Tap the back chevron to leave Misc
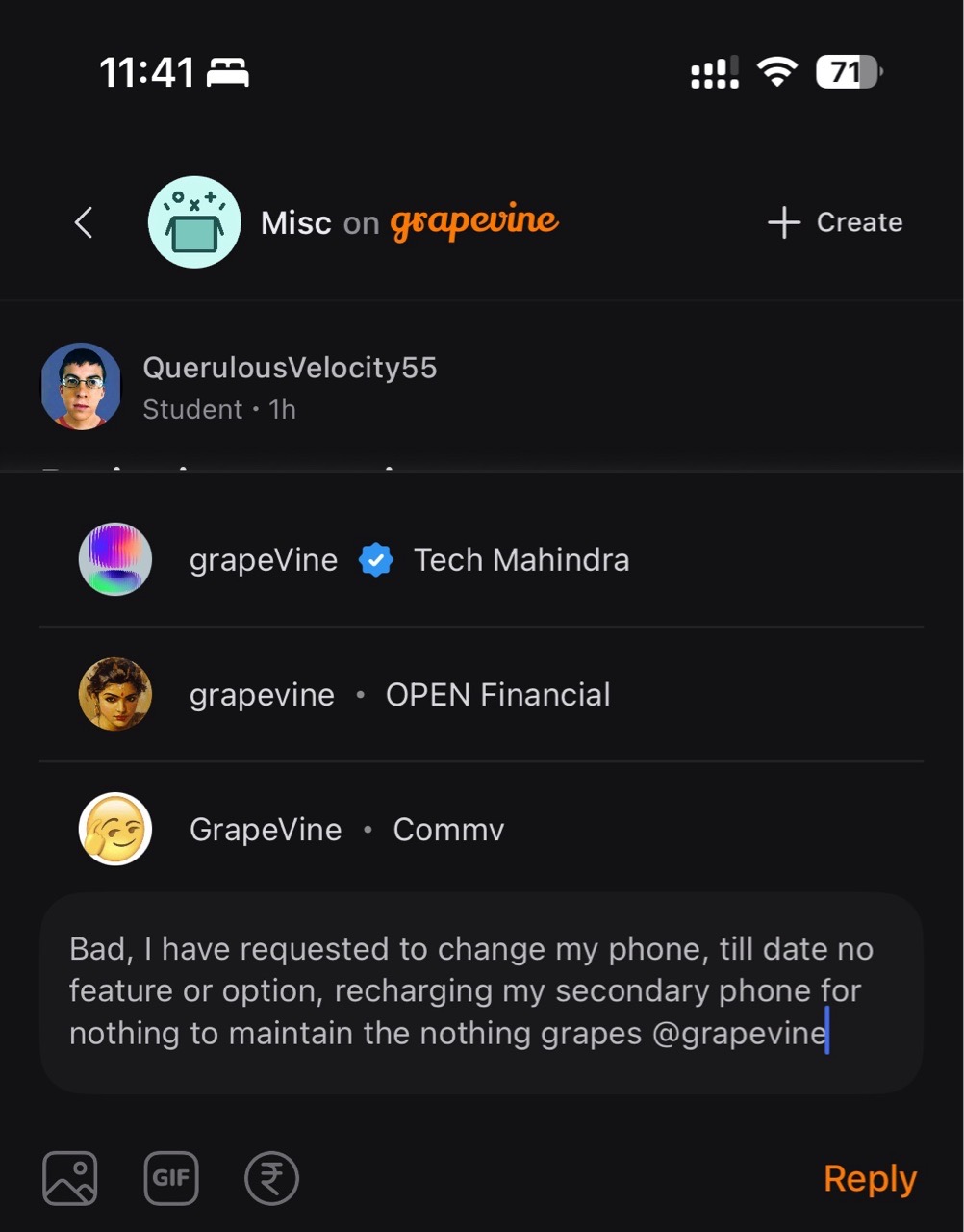The width and height of the screenshot is (964, 1232). pos(83,222)
